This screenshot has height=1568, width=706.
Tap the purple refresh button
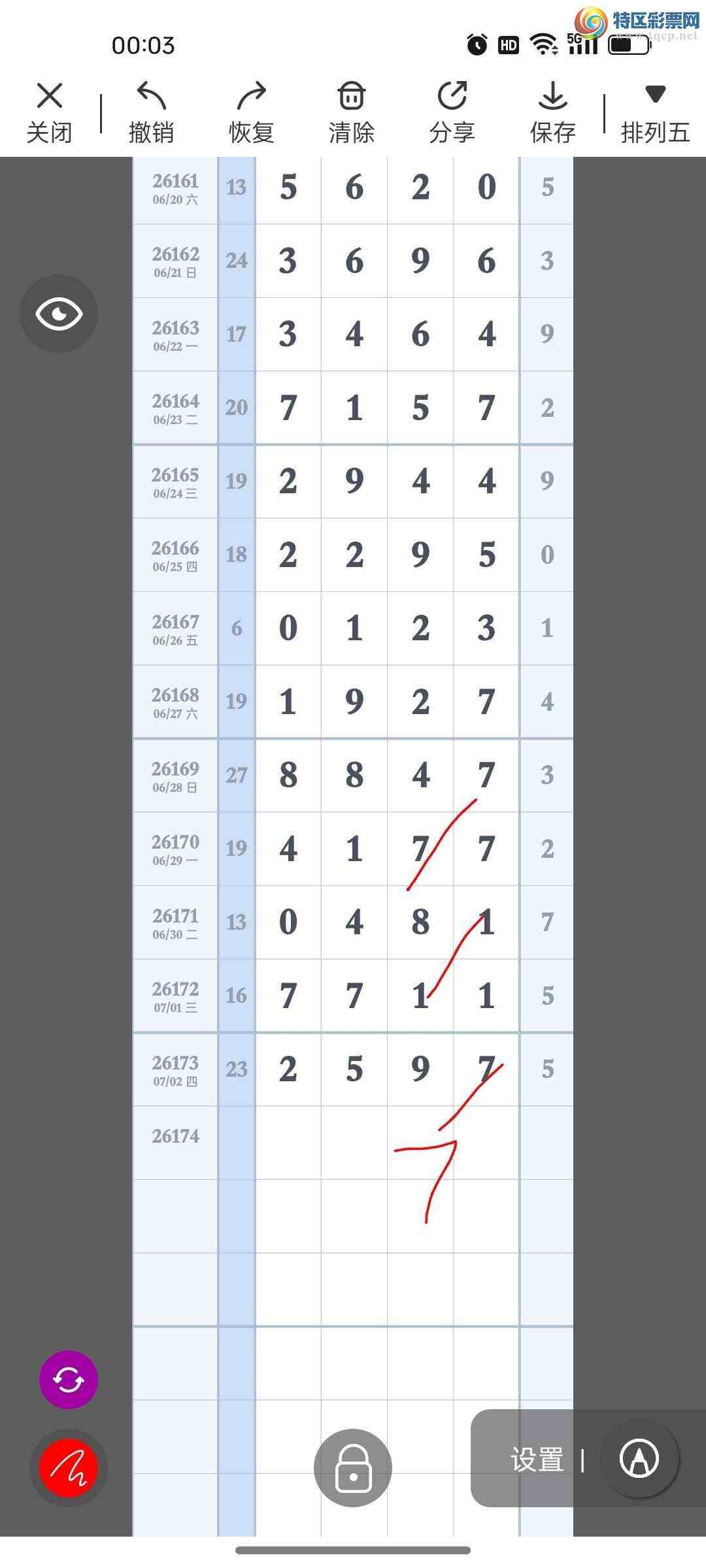pyautogui.click(x=69, y=1380)
